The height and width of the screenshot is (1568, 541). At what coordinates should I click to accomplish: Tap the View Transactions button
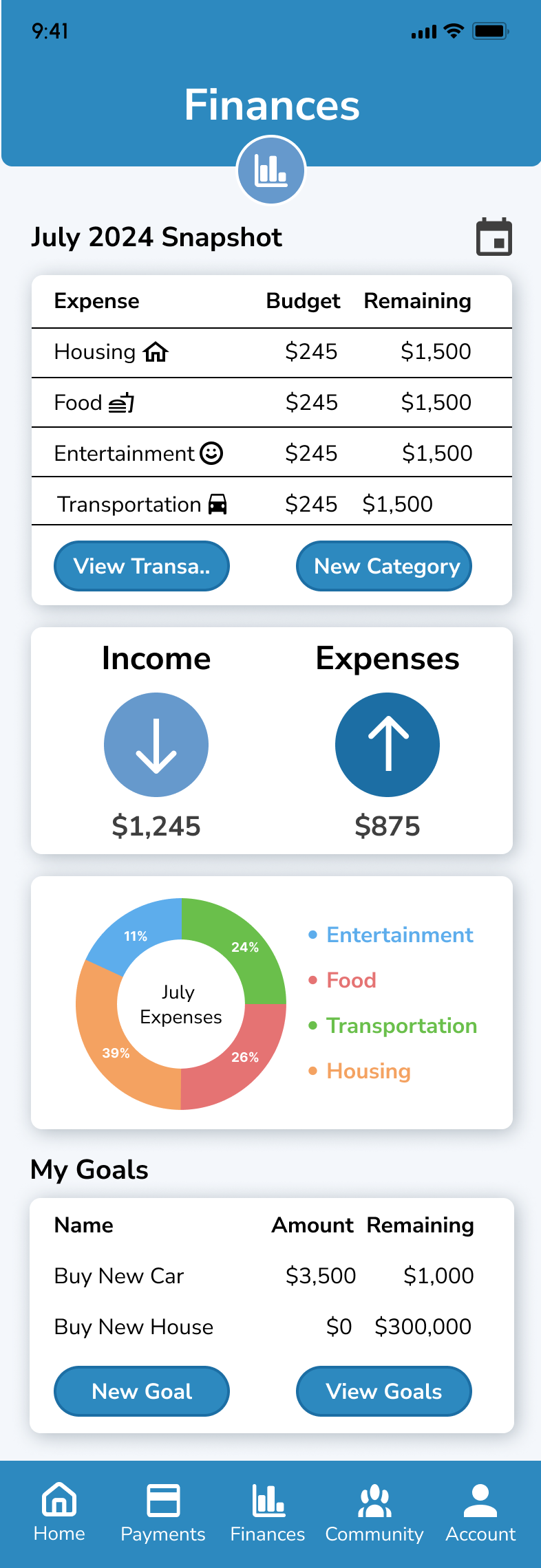[x=142, y=566]
